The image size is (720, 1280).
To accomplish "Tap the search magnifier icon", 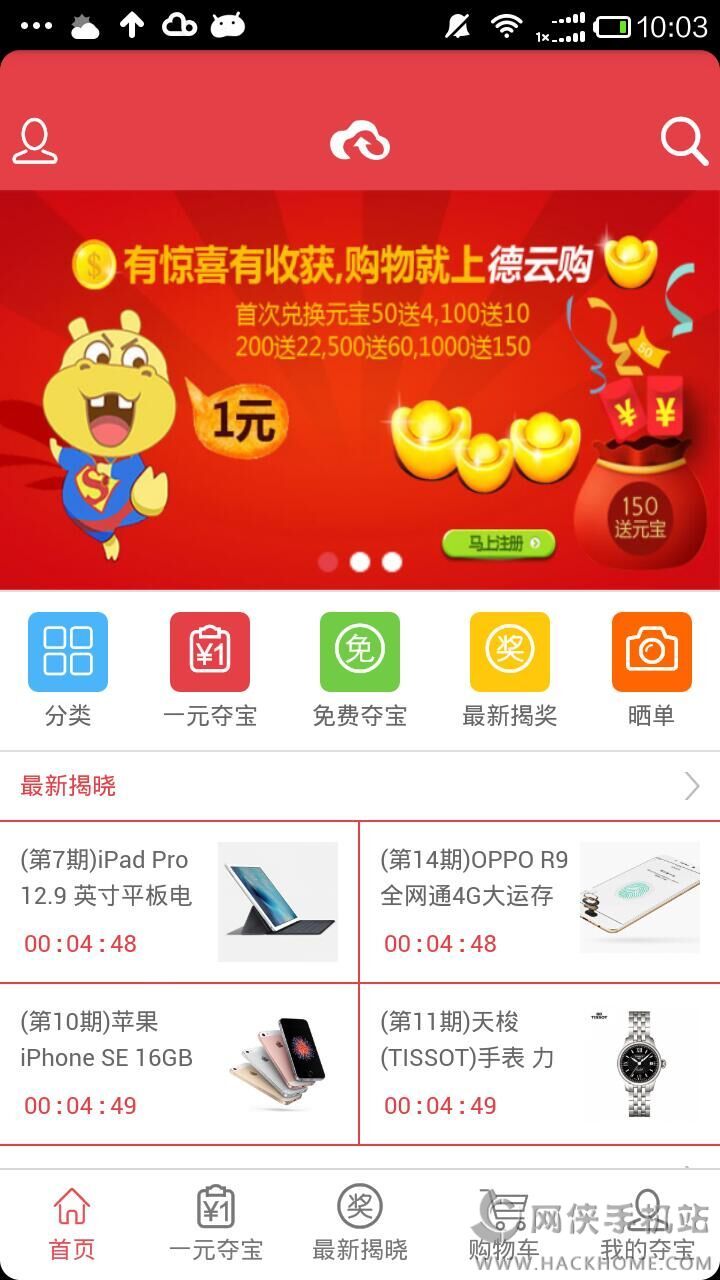I will coord(684,141).
